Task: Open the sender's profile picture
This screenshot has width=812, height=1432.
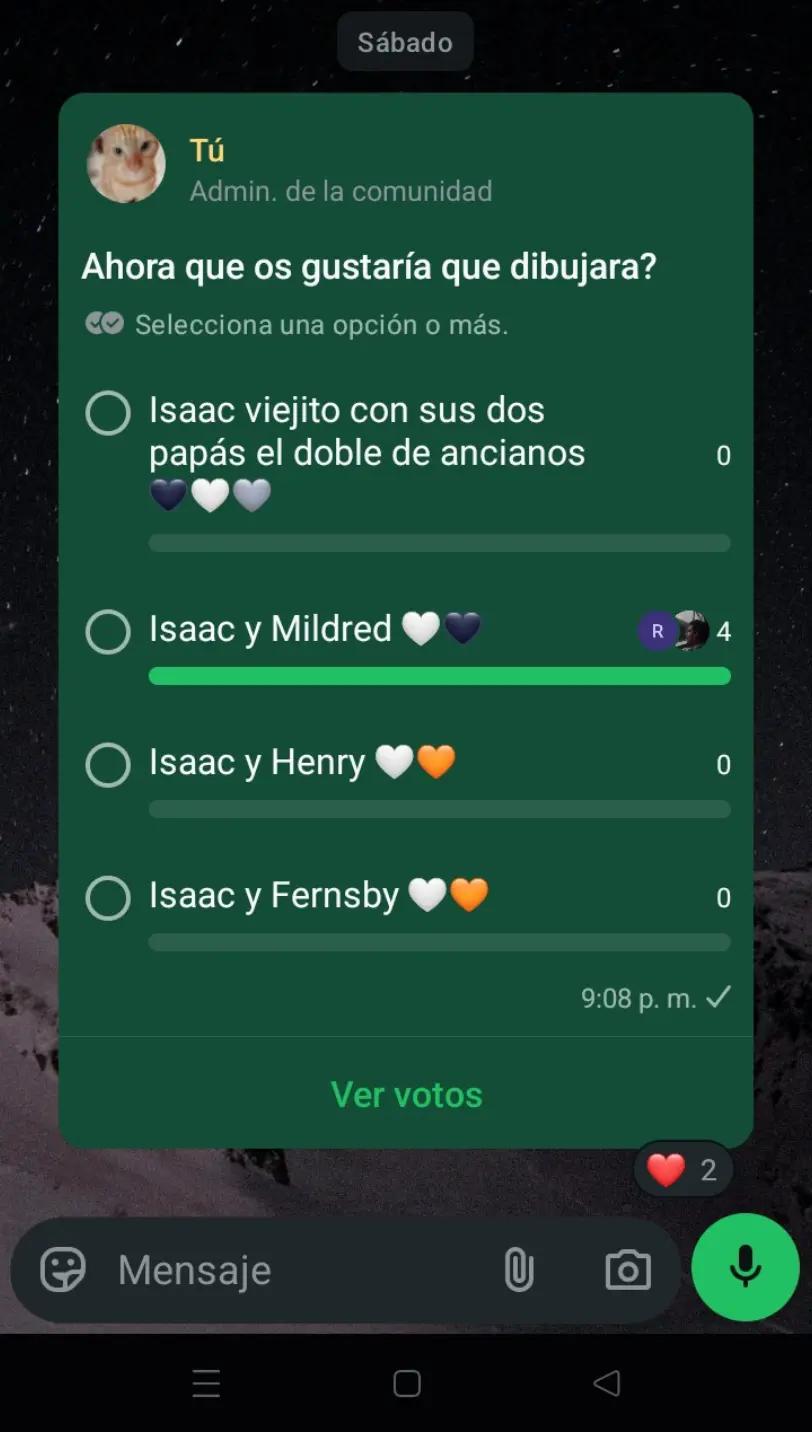Action: [127, 164]
